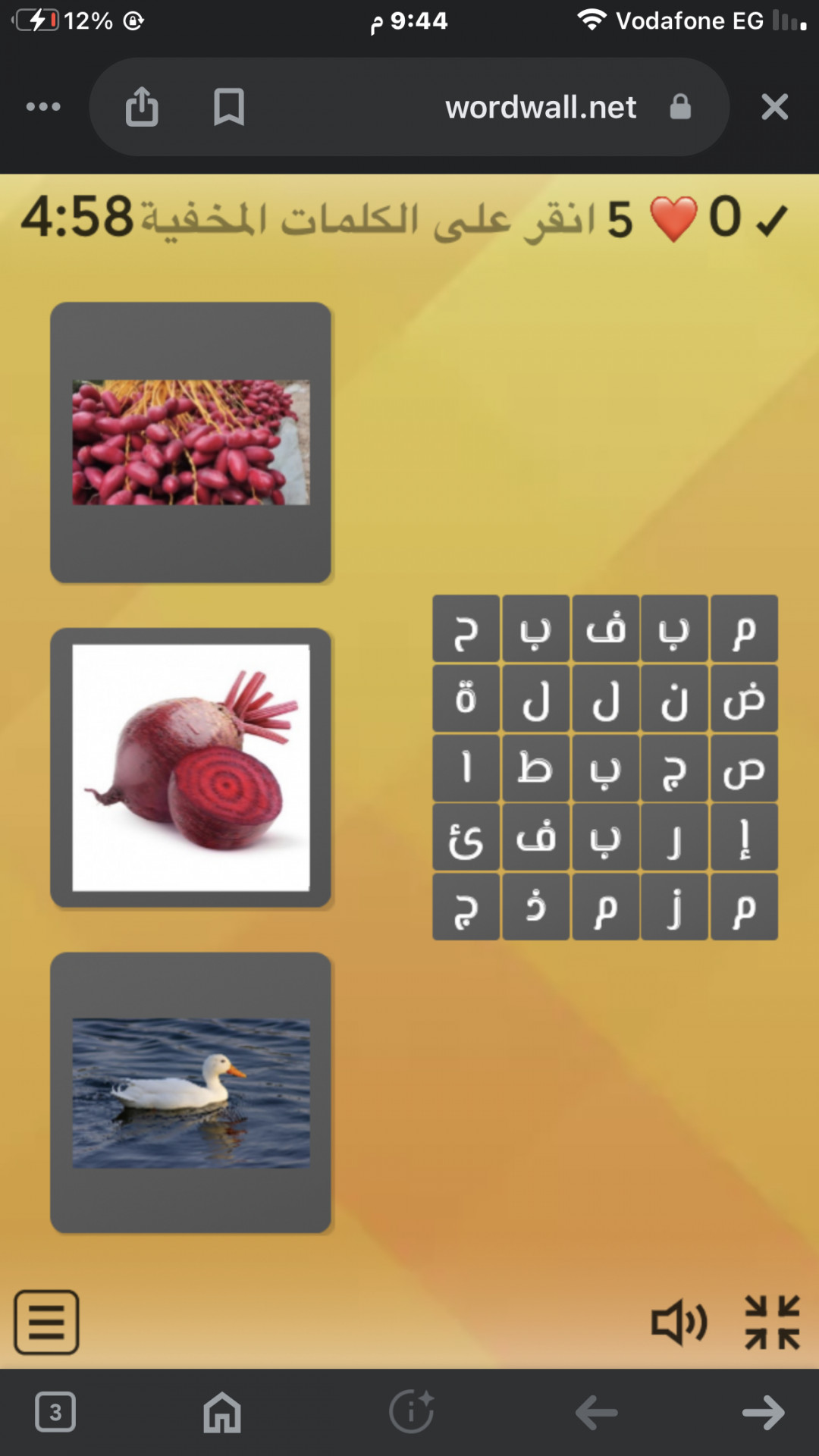Mute the game sound

pos(679,1323)
